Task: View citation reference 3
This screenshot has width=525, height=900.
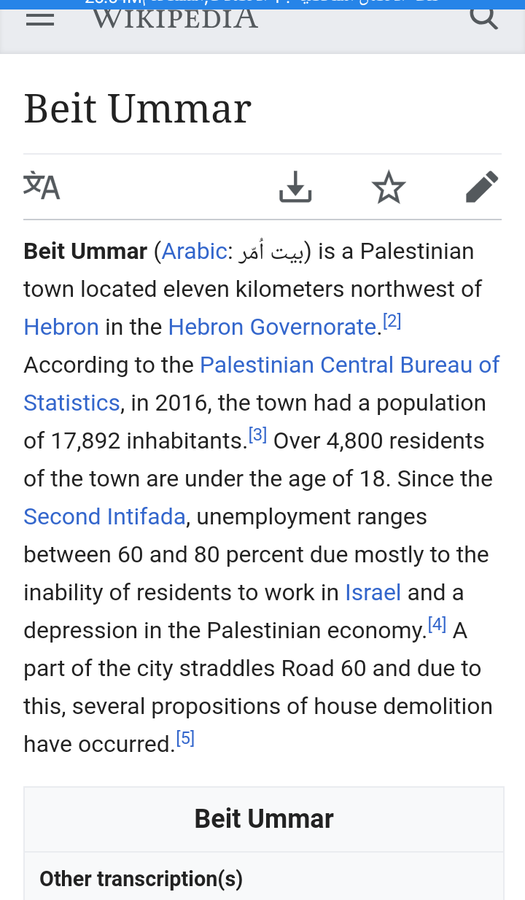Action: (258, 435)
